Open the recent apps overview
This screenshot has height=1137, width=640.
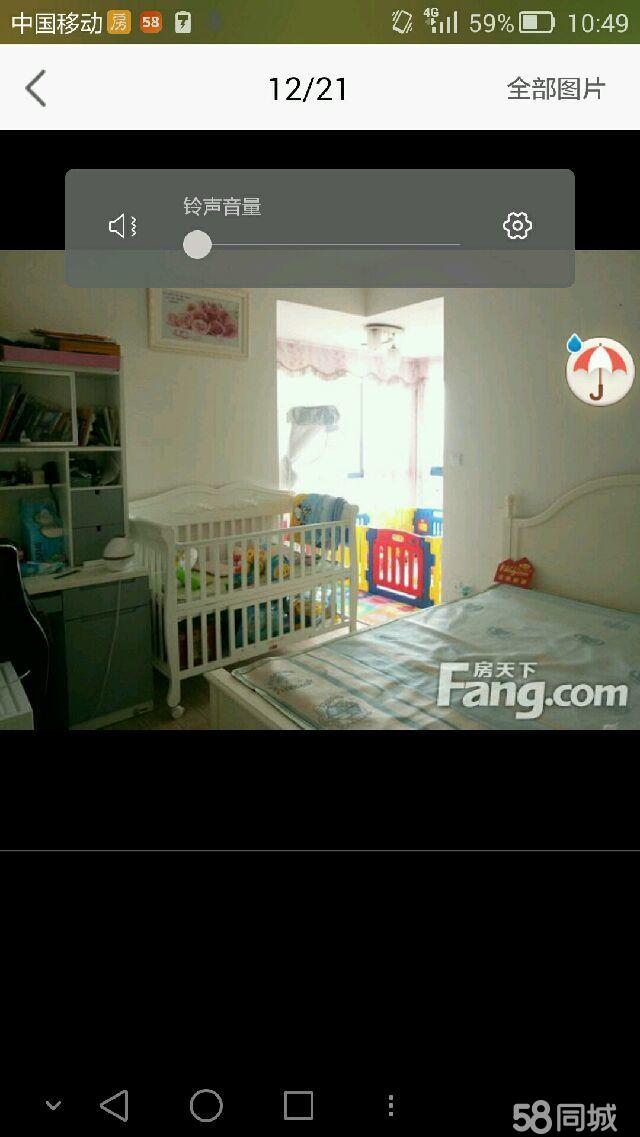point(298,1105)
